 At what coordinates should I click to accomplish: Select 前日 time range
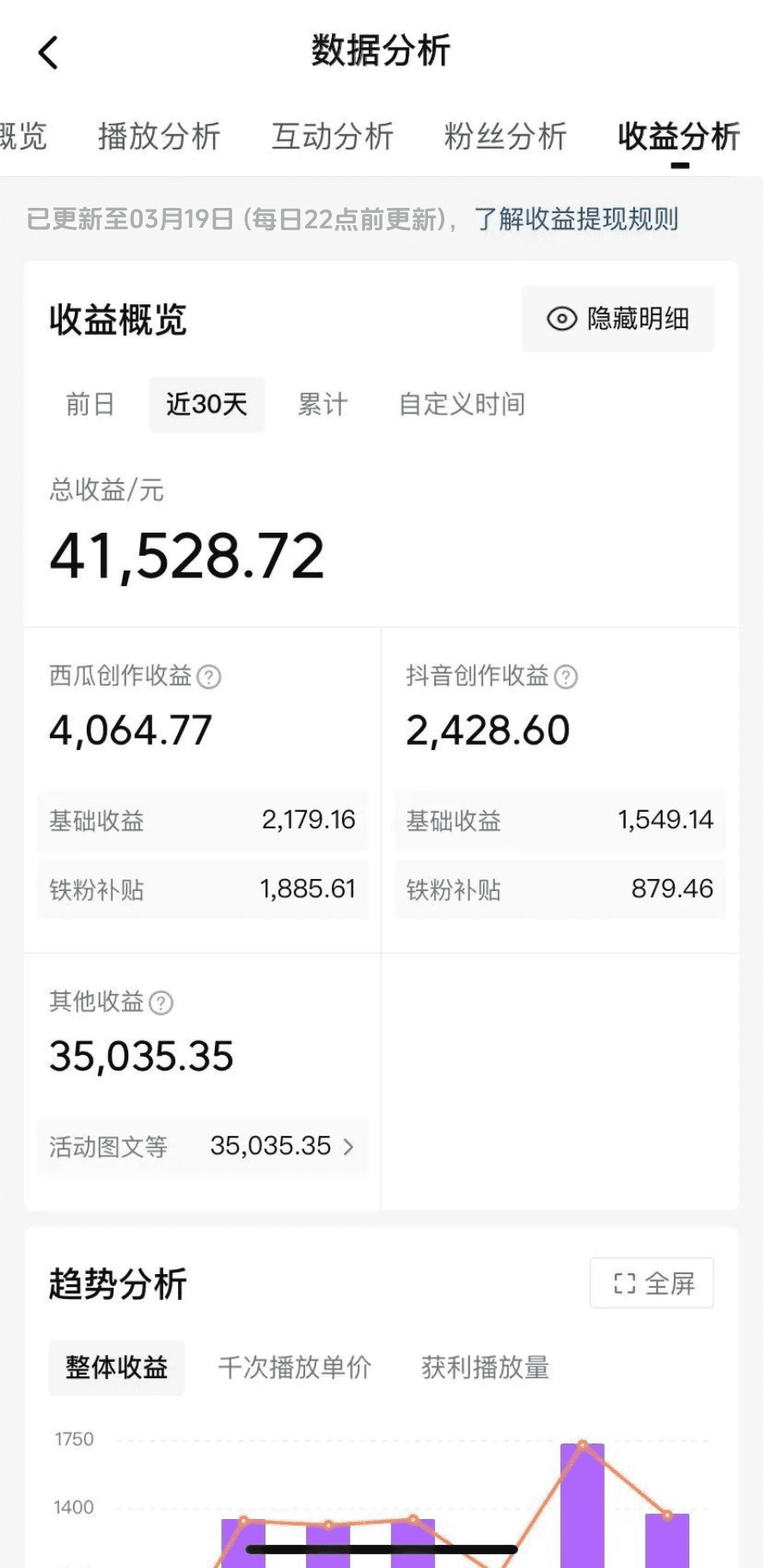tap(90, 404)
